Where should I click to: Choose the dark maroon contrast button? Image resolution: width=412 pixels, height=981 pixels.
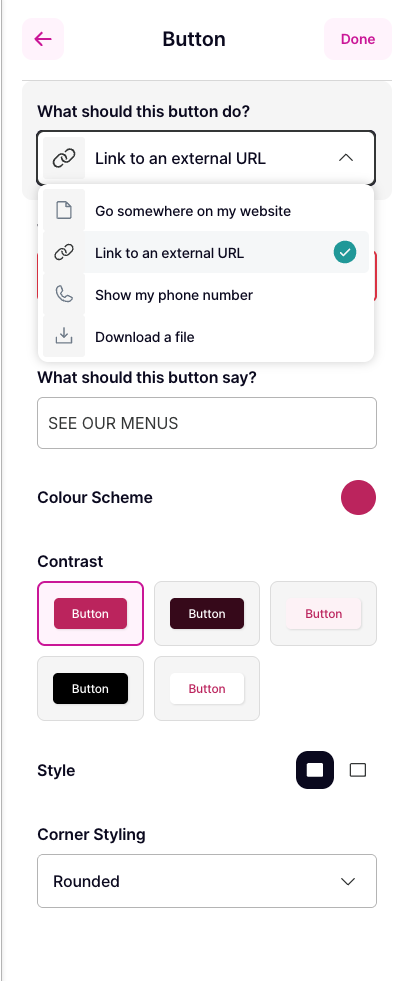pos(207,613)
